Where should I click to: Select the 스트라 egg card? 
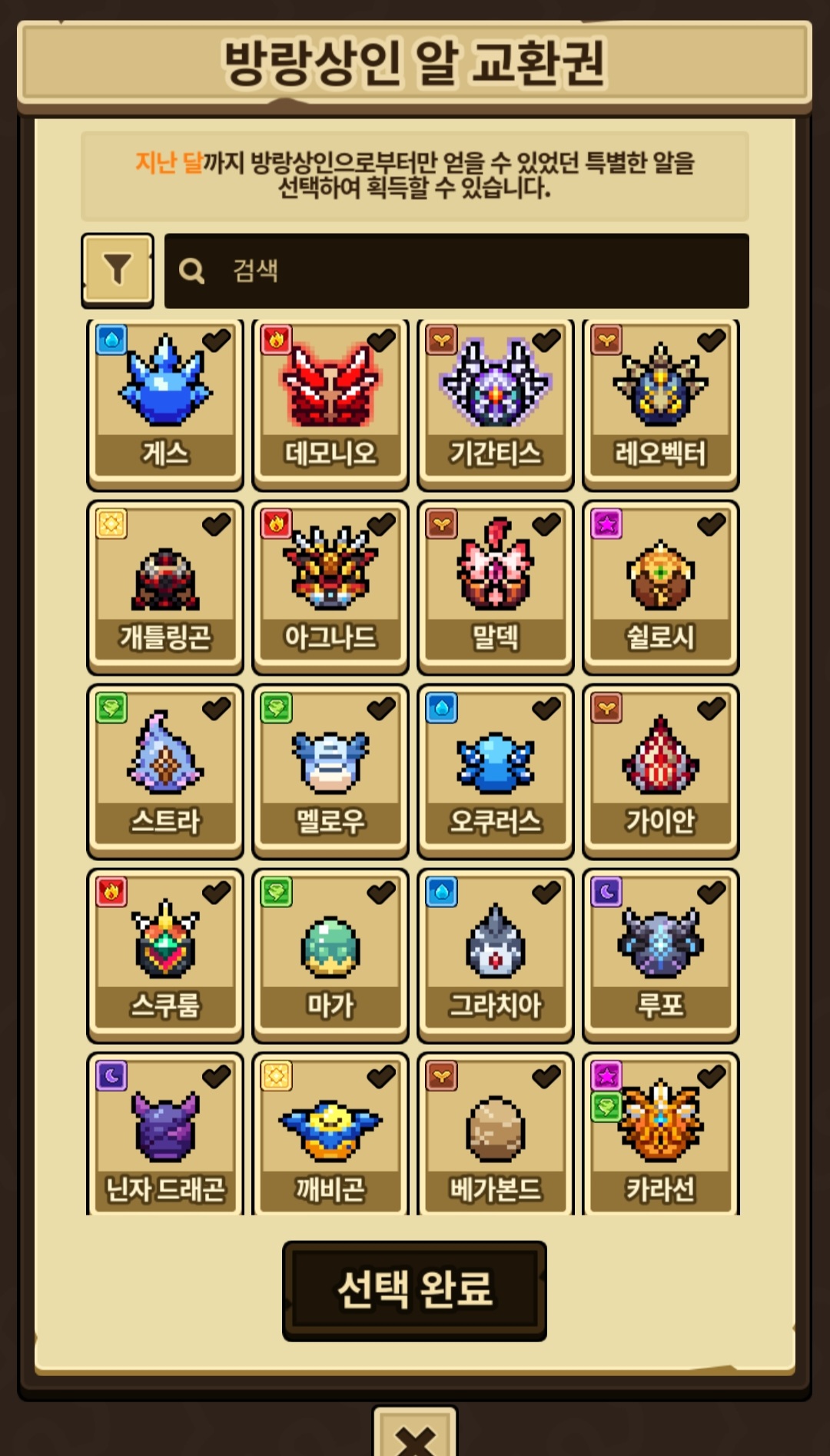pos(165,771)
